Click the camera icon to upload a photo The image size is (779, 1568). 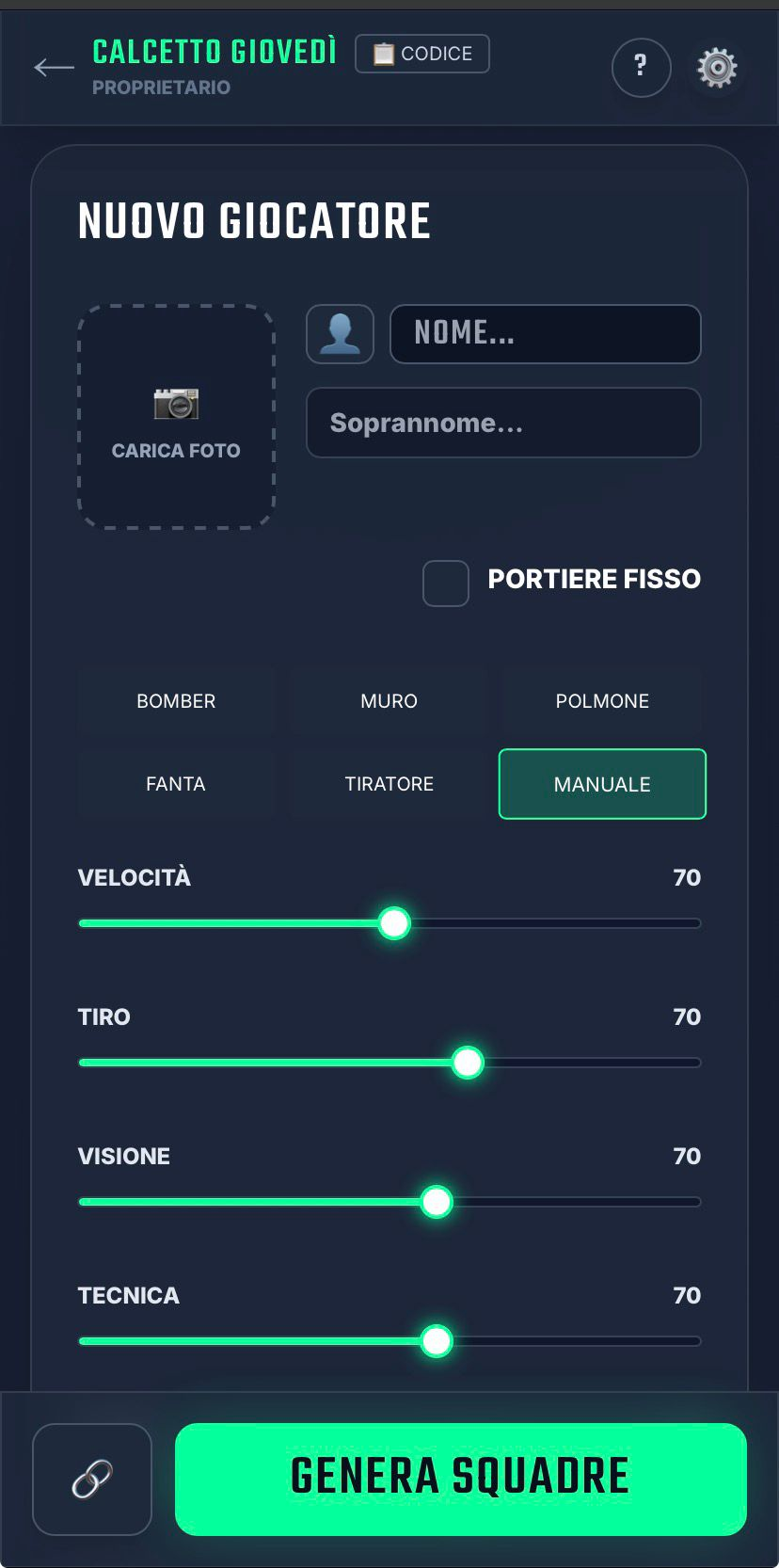click(176, 403)
